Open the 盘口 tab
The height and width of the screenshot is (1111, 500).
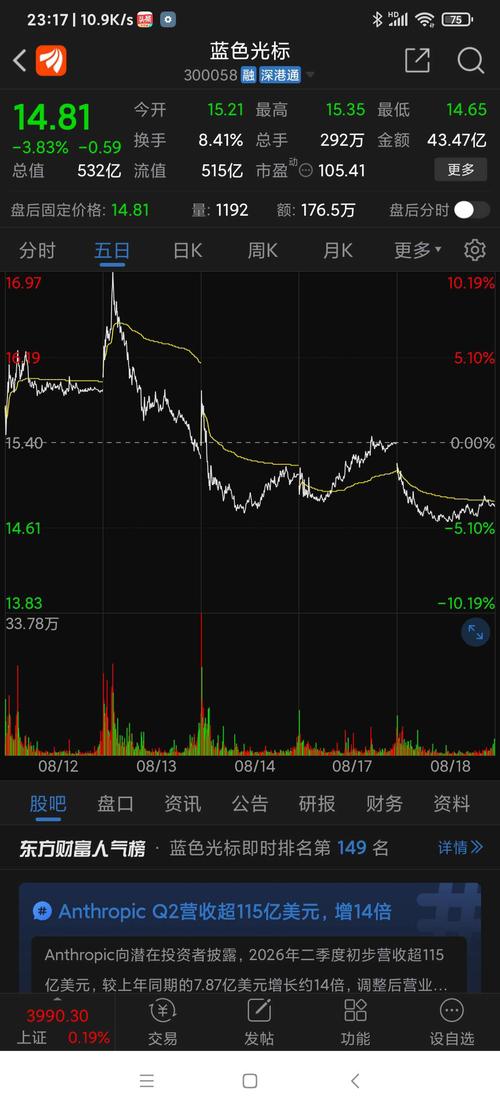click(x=115, y=803)
